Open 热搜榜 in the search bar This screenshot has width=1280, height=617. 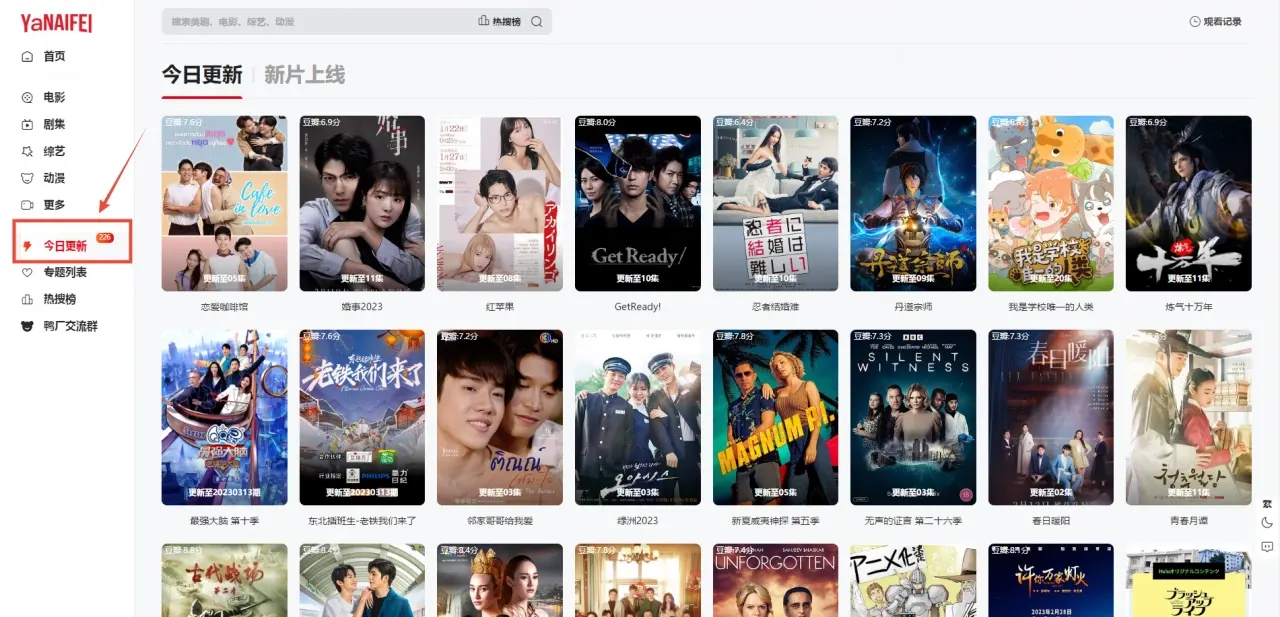[x=499, y=22]
